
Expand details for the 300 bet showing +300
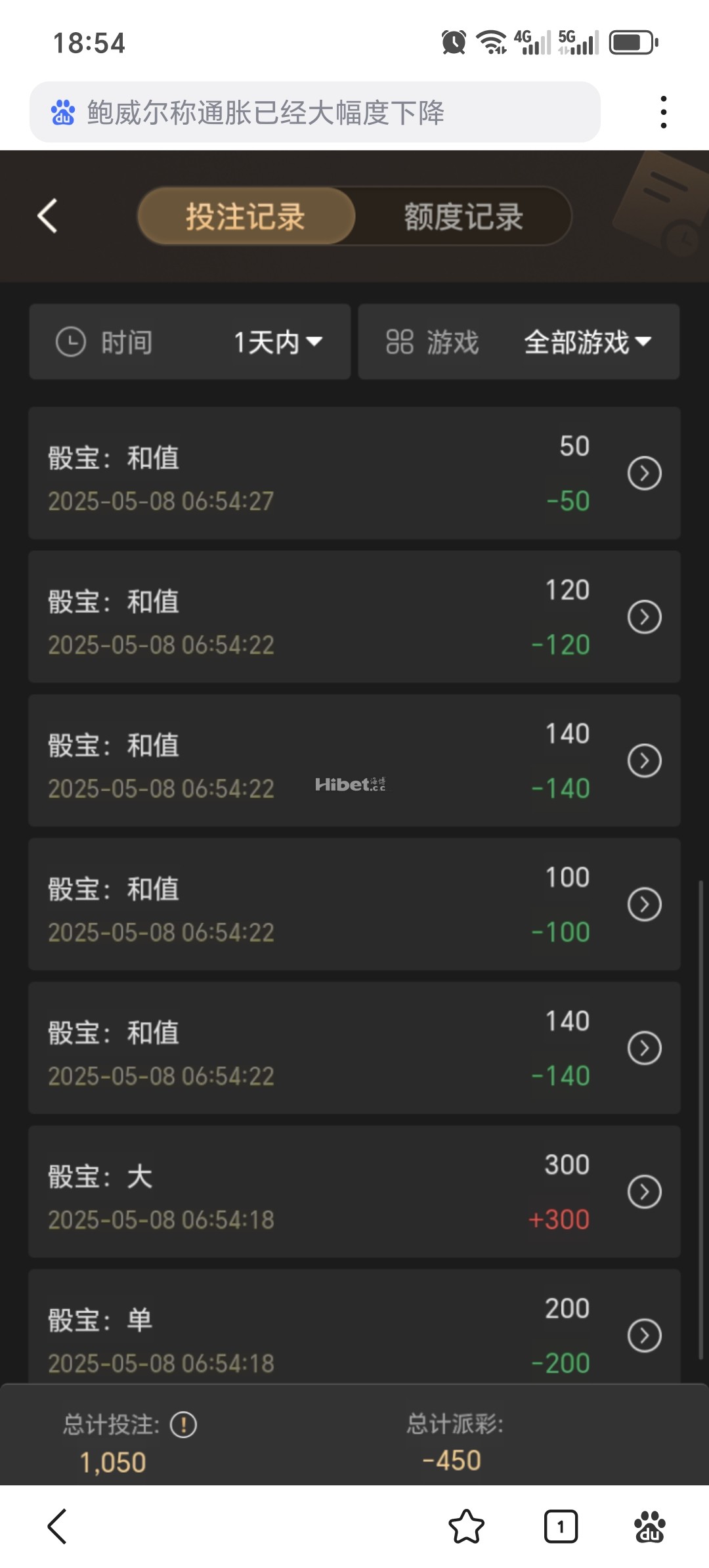[645, 1192]
